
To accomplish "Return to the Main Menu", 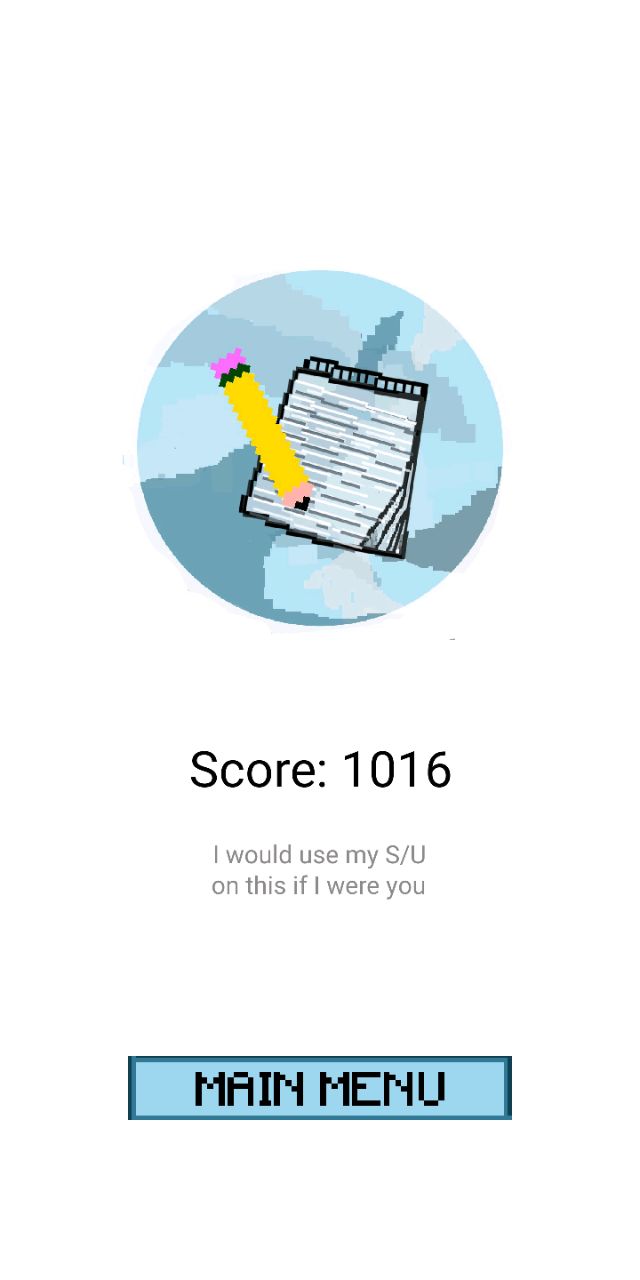I will [x=320, y=1088].
